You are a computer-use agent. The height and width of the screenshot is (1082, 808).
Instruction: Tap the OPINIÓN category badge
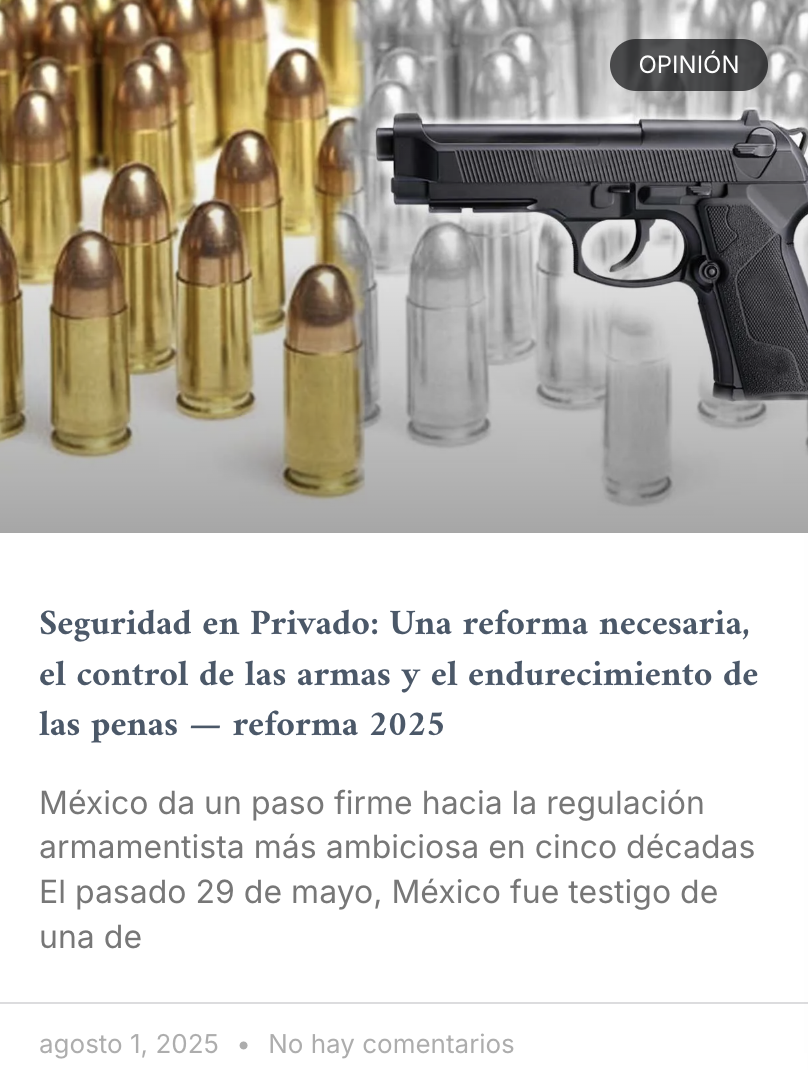(x=688, y=65)
